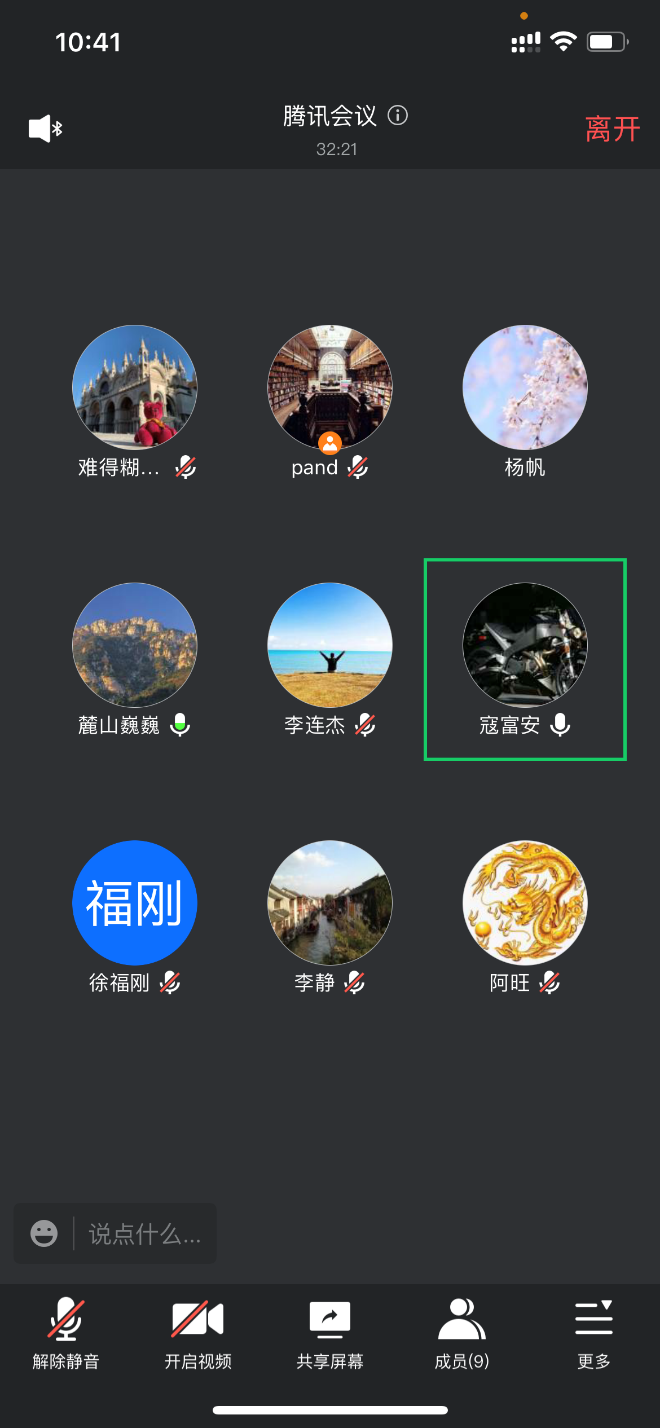Select participant 杨帆 avatar
Screen dimensions: 660x1428
525,387
